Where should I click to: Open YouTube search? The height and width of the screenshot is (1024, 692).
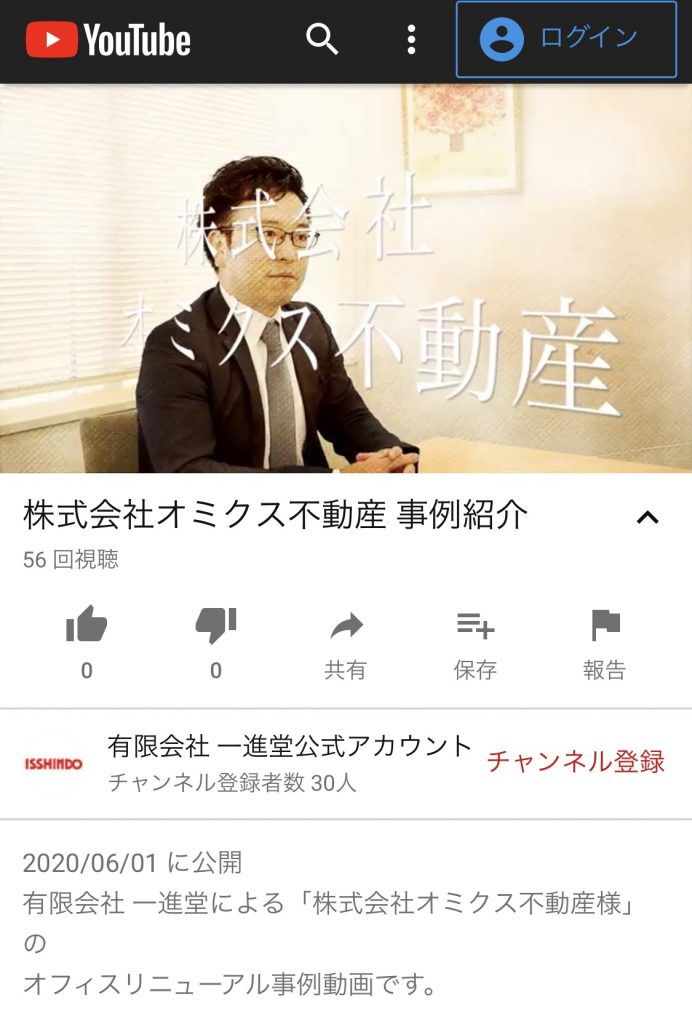(x=322, y=40)
